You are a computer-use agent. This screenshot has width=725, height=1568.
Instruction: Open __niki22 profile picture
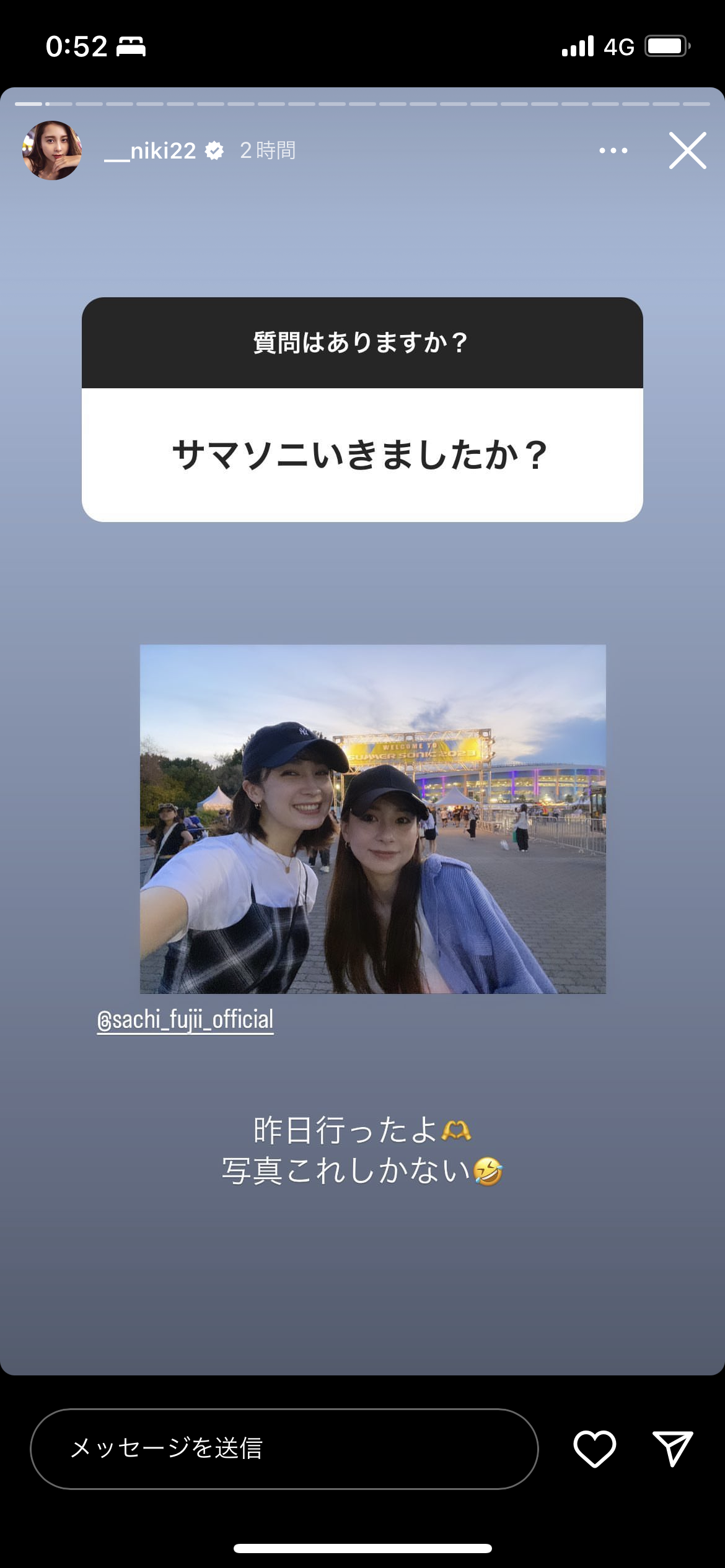click(x=52, y=150)
